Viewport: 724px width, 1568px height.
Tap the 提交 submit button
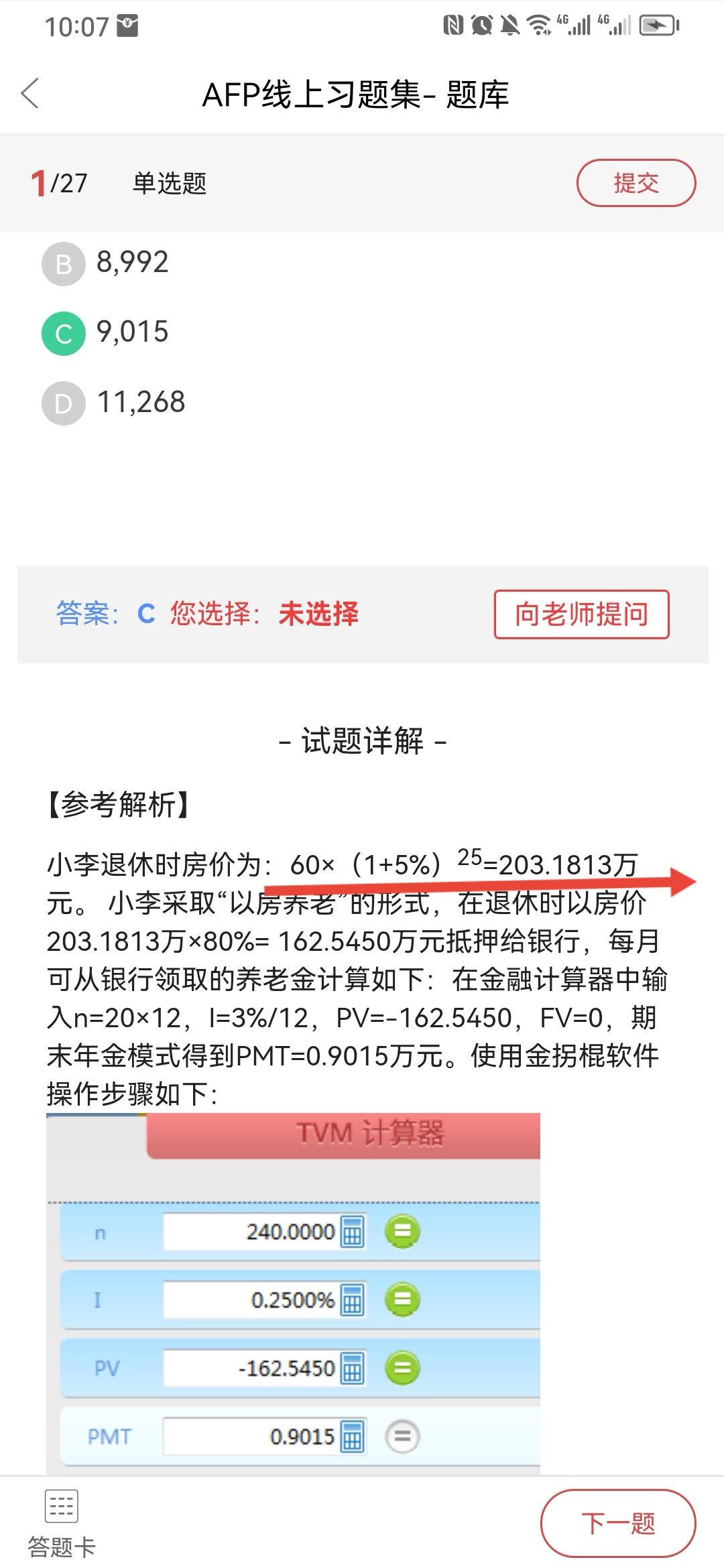tap(636, 183)
